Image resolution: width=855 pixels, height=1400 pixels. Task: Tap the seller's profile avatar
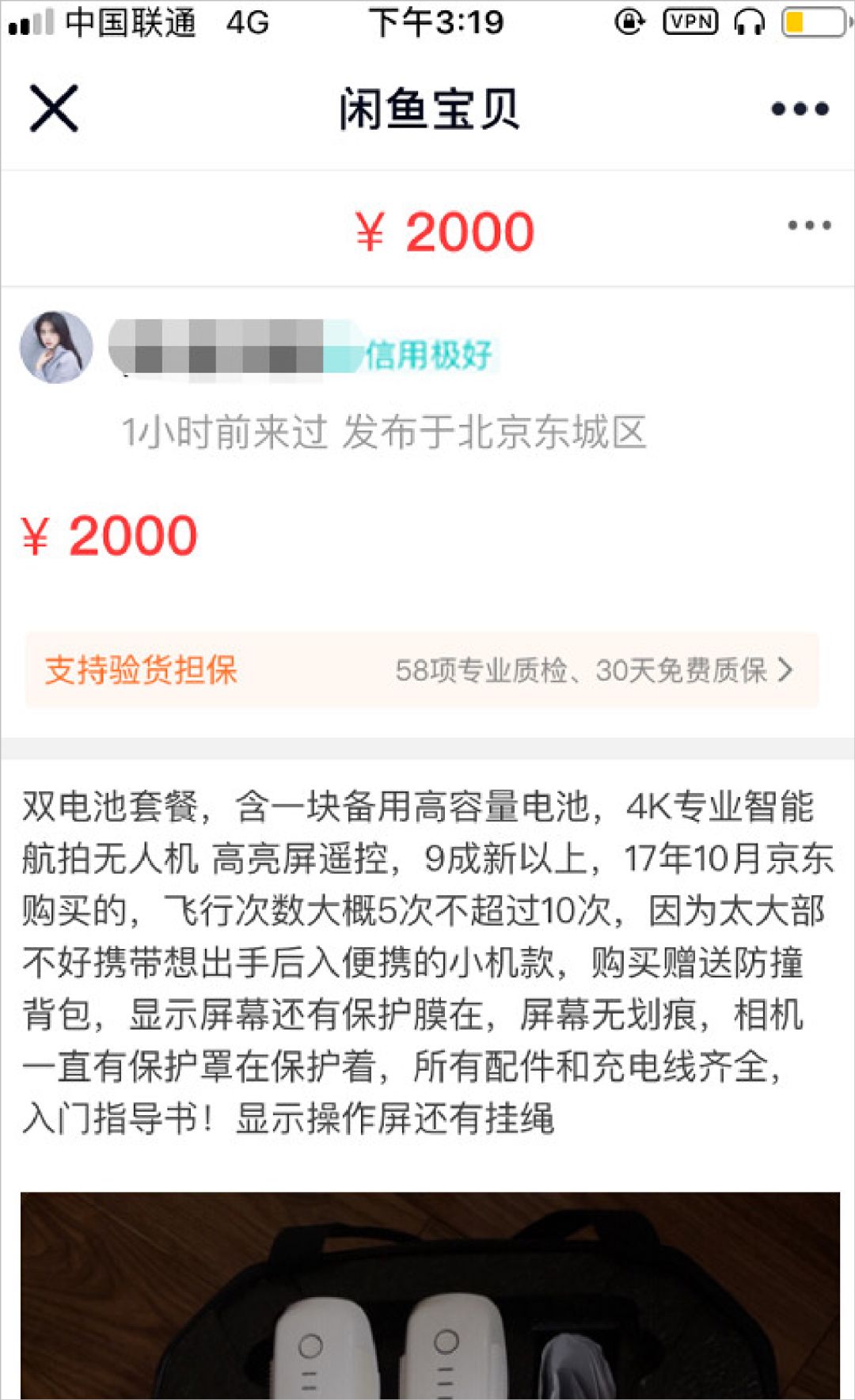click(55, 348)
